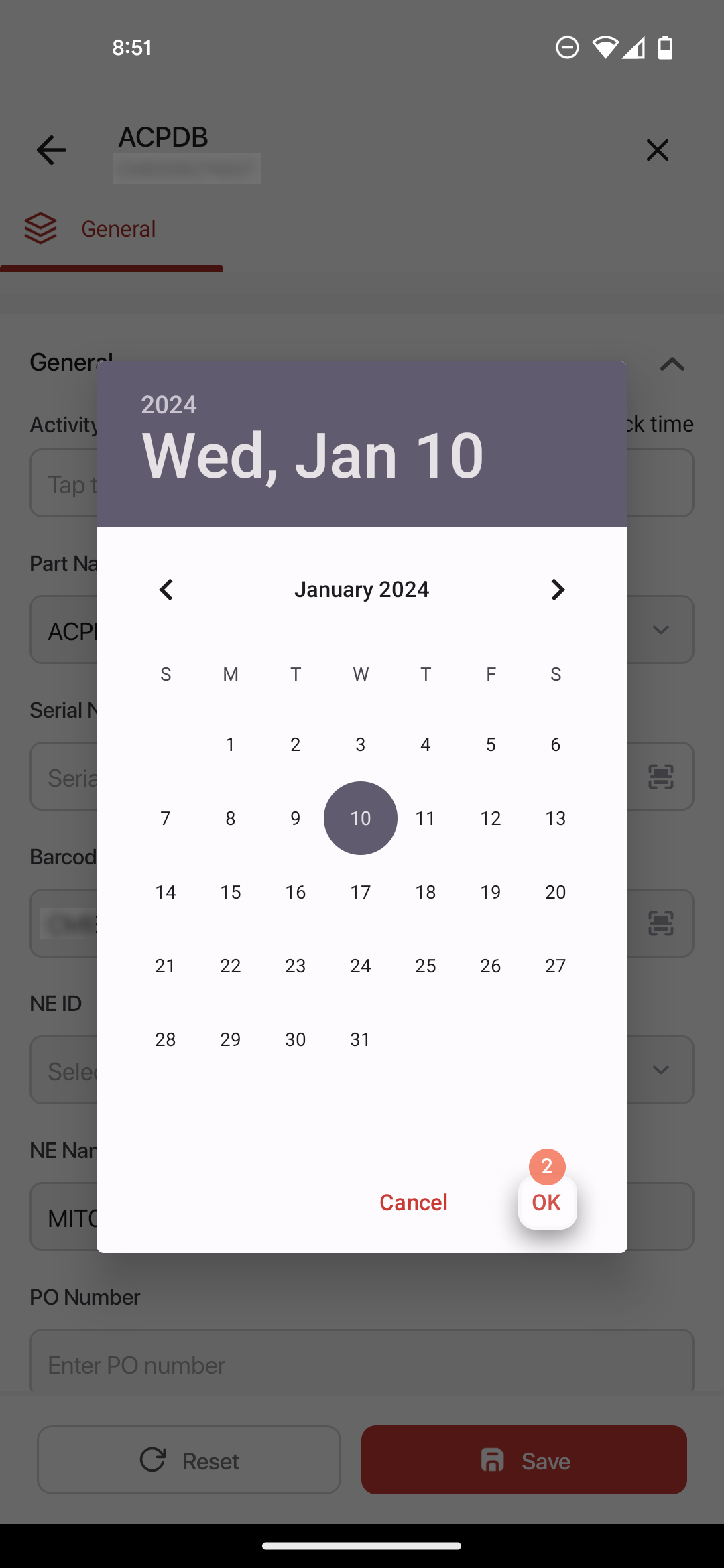This screenshot has height=1568, width=724.
Task: Pick January 11 in the calendar
Action: pos(426,818)
